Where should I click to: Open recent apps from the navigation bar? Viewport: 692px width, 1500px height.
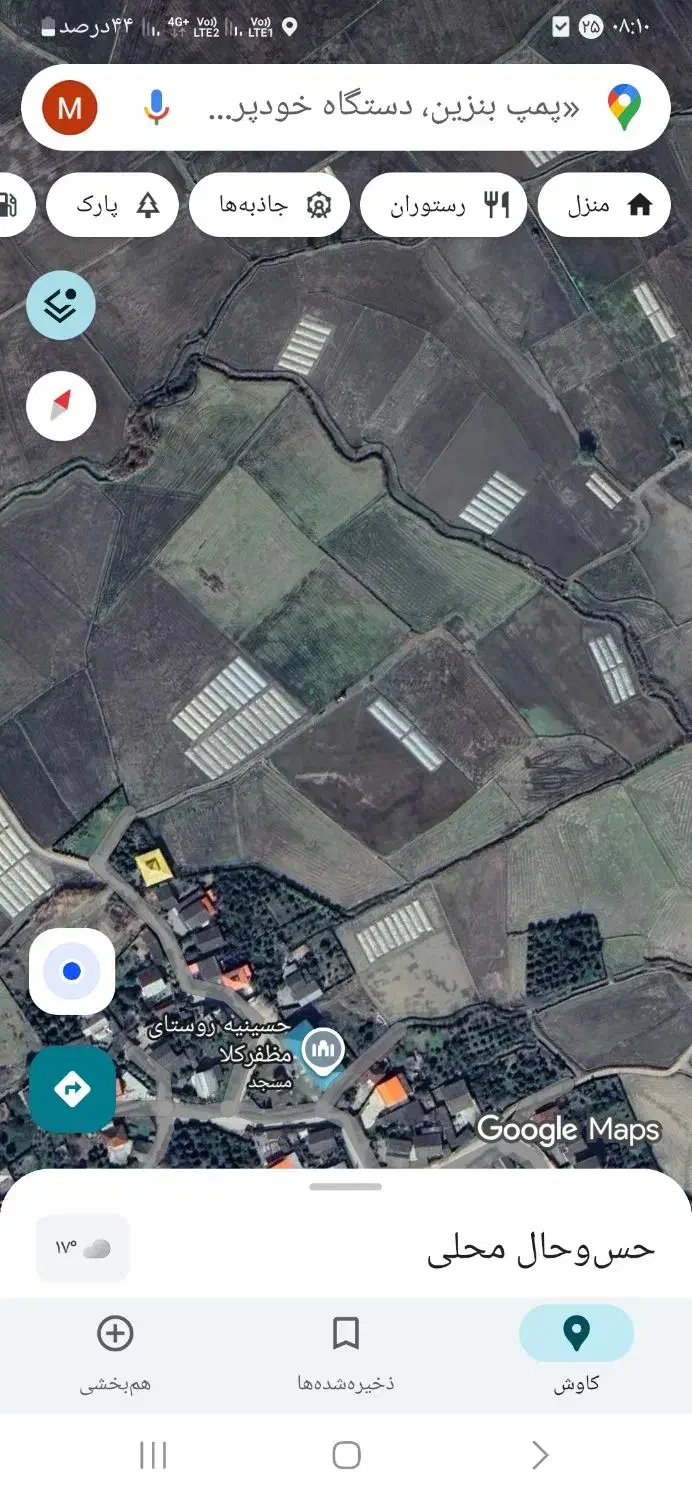[153, 1455]
